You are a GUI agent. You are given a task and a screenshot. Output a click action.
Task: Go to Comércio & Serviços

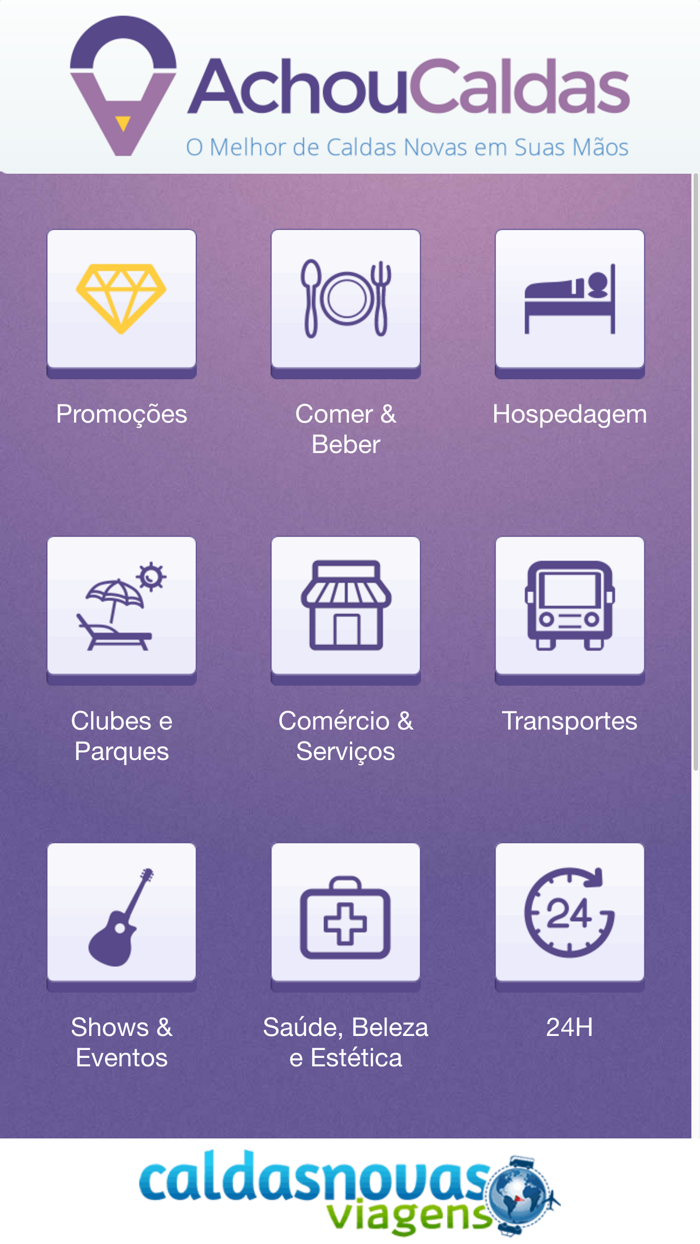[345, 609]
